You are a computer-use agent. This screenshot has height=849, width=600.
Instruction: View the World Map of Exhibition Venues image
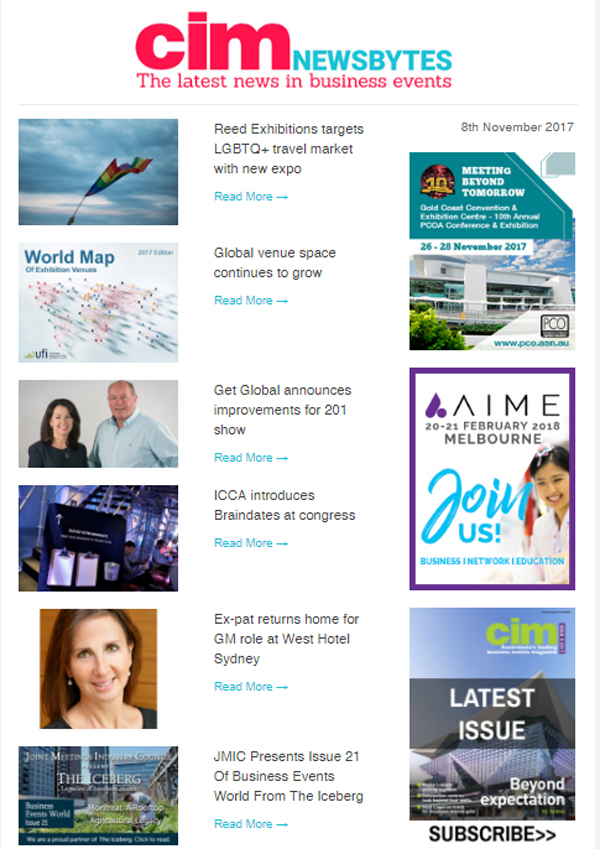[x=98, y=302]
